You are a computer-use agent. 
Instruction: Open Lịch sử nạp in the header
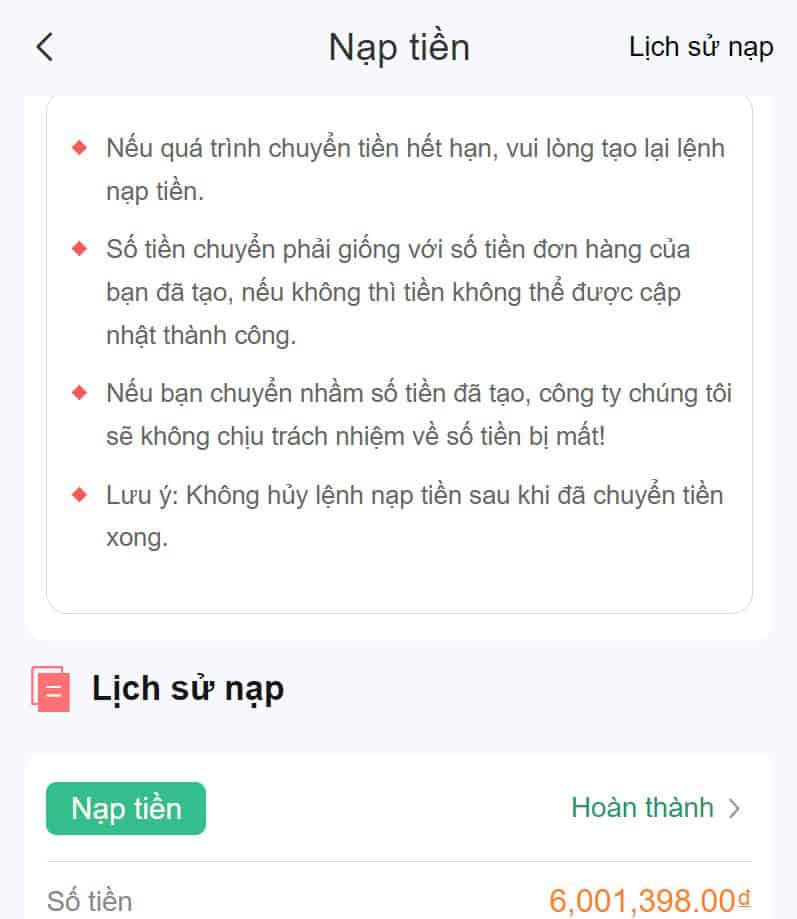click(700, 47)
